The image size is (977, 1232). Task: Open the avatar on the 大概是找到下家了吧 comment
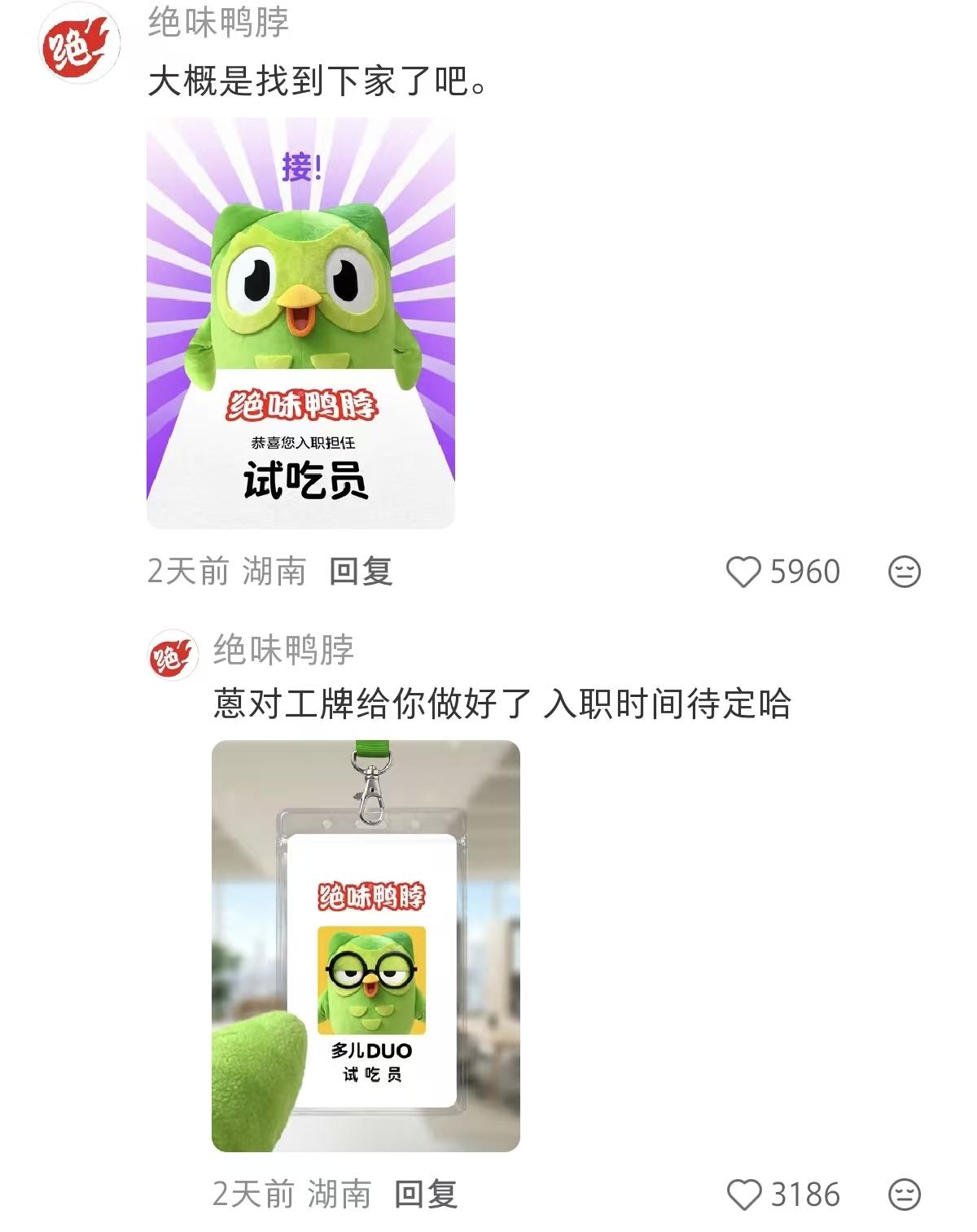pyautogui.click(x=81, y=46)
